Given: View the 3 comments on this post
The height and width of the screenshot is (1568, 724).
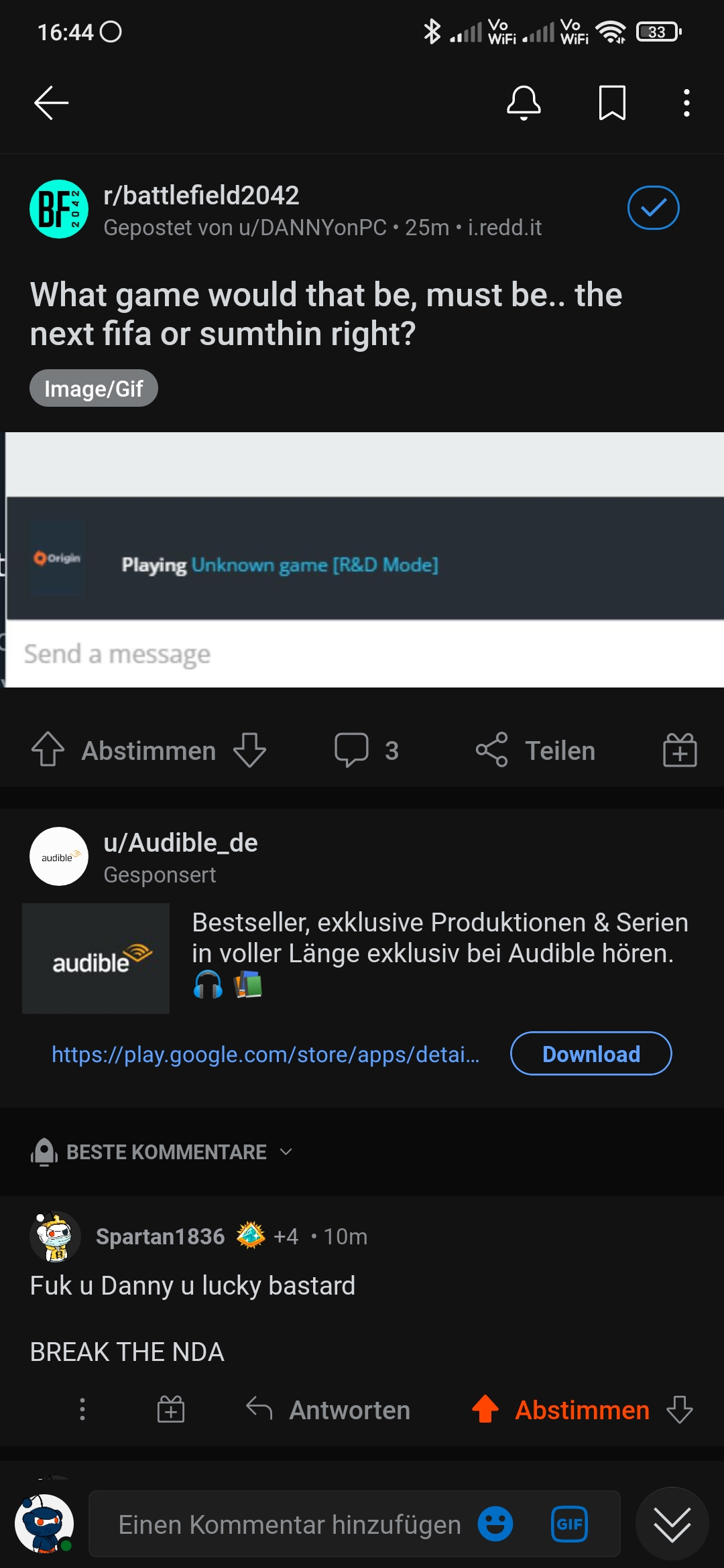Looking at the screenshot, I should [367, 750].
